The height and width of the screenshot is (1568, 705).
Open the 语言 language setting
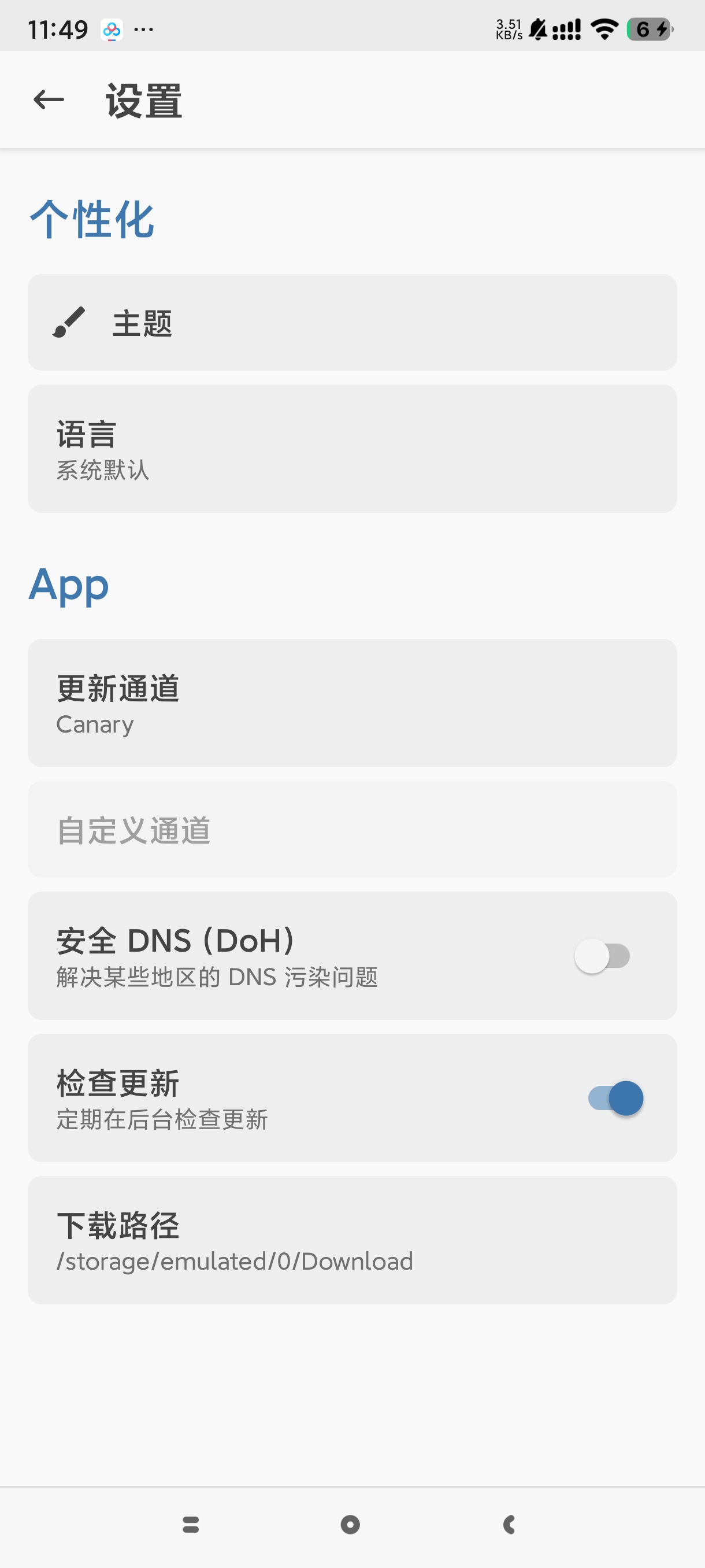(351, 449)
